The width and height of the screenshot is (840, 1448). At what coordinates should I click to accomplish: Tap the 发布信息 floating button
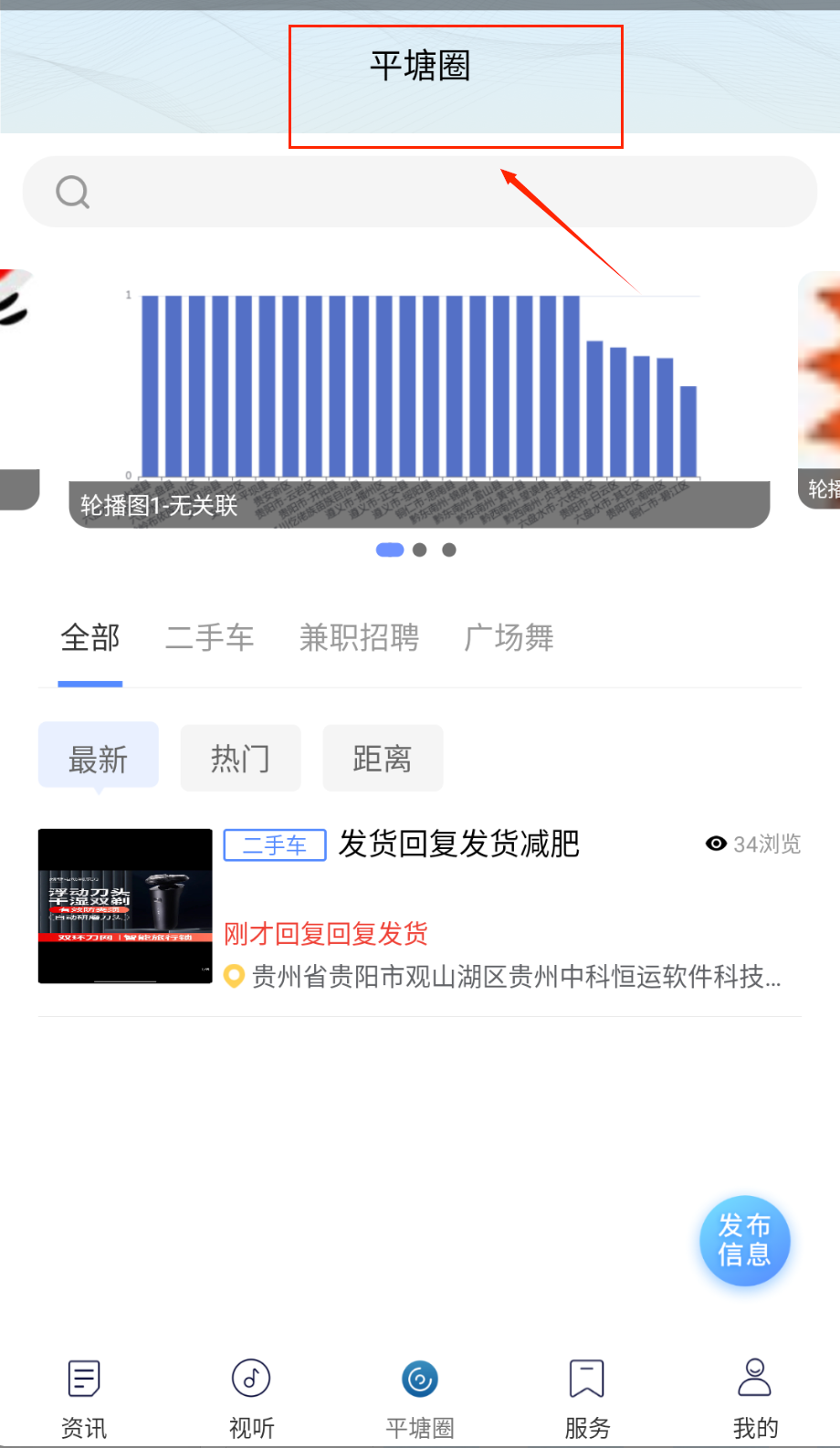pos(744,1241)
